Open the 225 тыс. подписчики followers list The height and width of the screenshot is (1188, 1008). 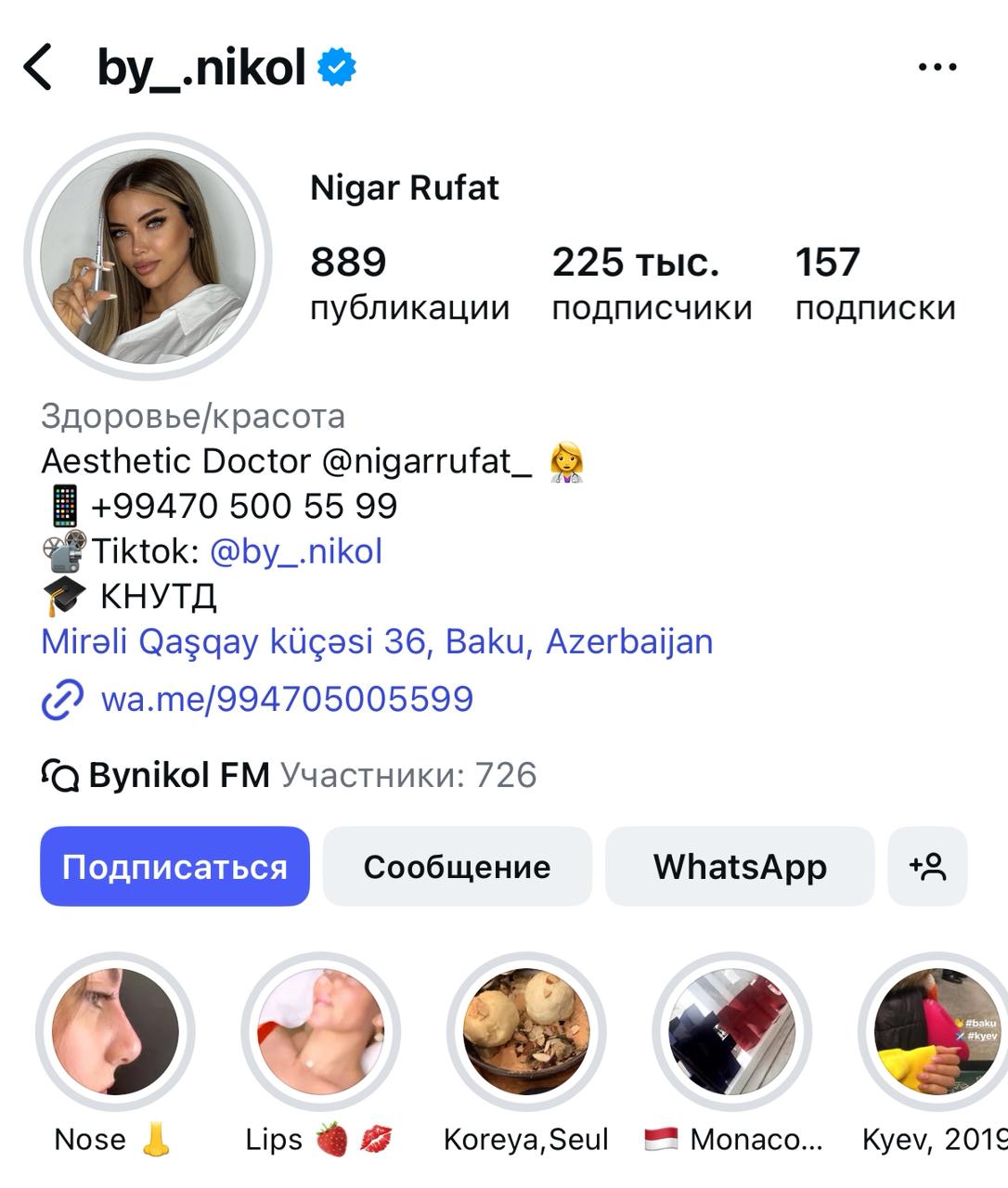652,283
